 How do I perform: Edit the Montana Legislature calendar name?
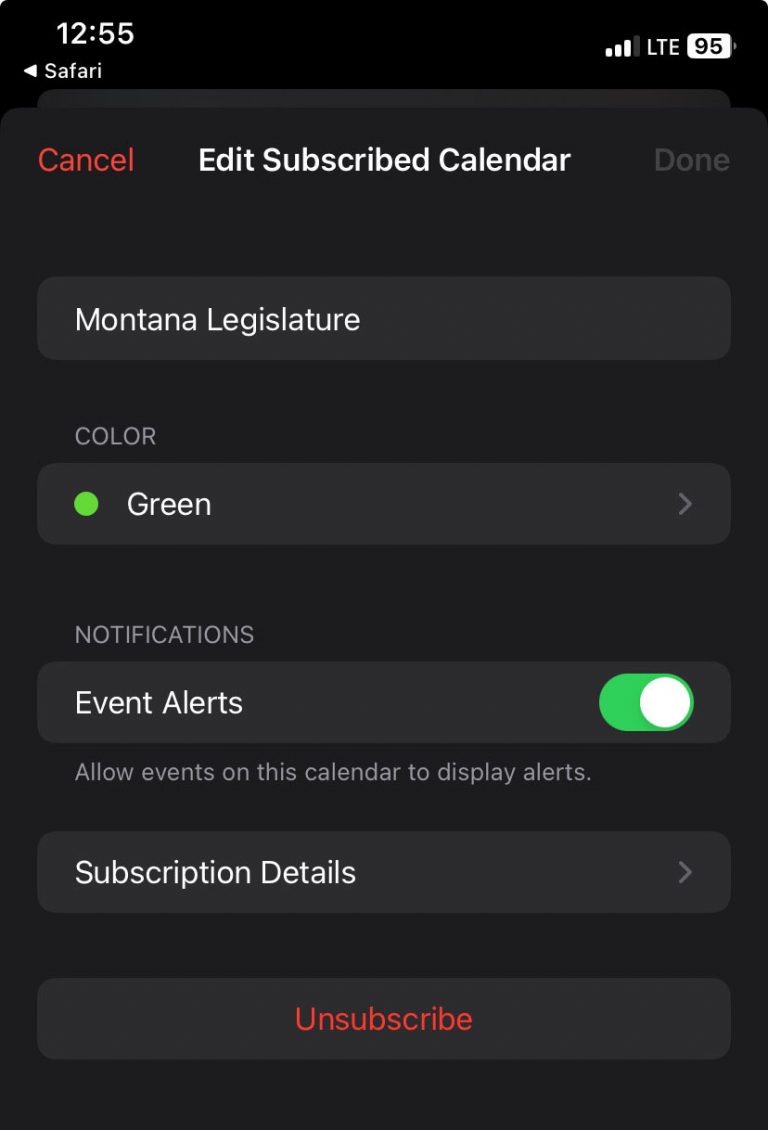[384, 318]
